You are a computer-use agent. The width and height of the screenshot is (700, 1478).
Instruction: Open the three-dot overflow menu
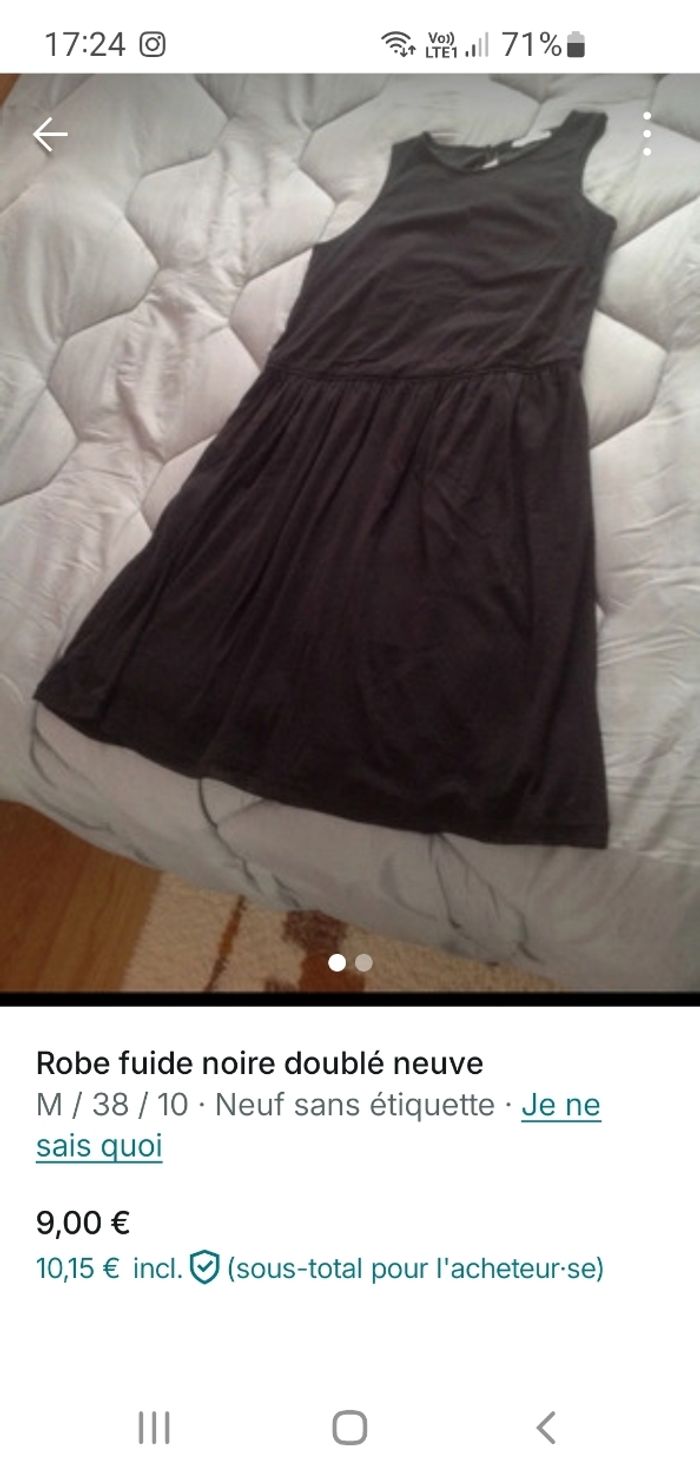(x=647, y=134)
